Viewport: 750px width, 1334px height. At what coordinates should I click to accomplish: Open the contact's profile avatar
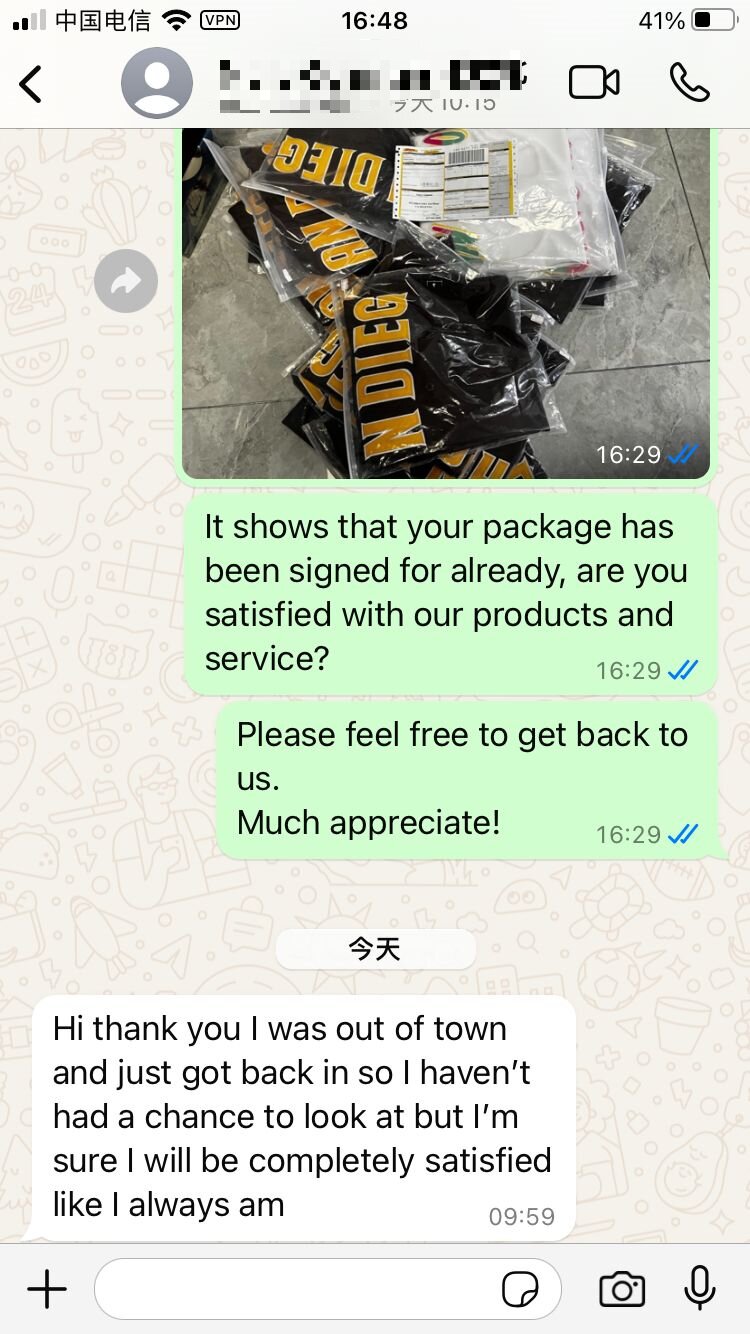tap(157, 84)
